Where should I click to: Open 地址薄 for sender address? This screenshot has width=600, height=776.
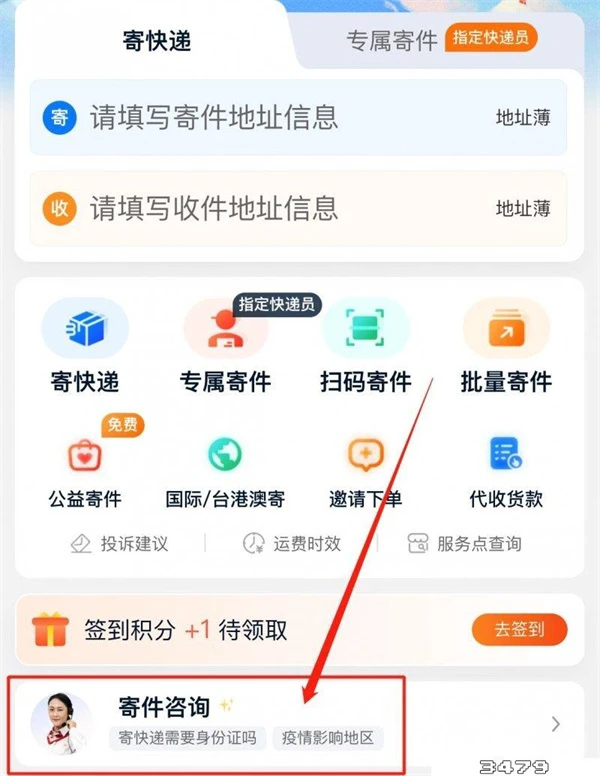click(x=523, y=118)
